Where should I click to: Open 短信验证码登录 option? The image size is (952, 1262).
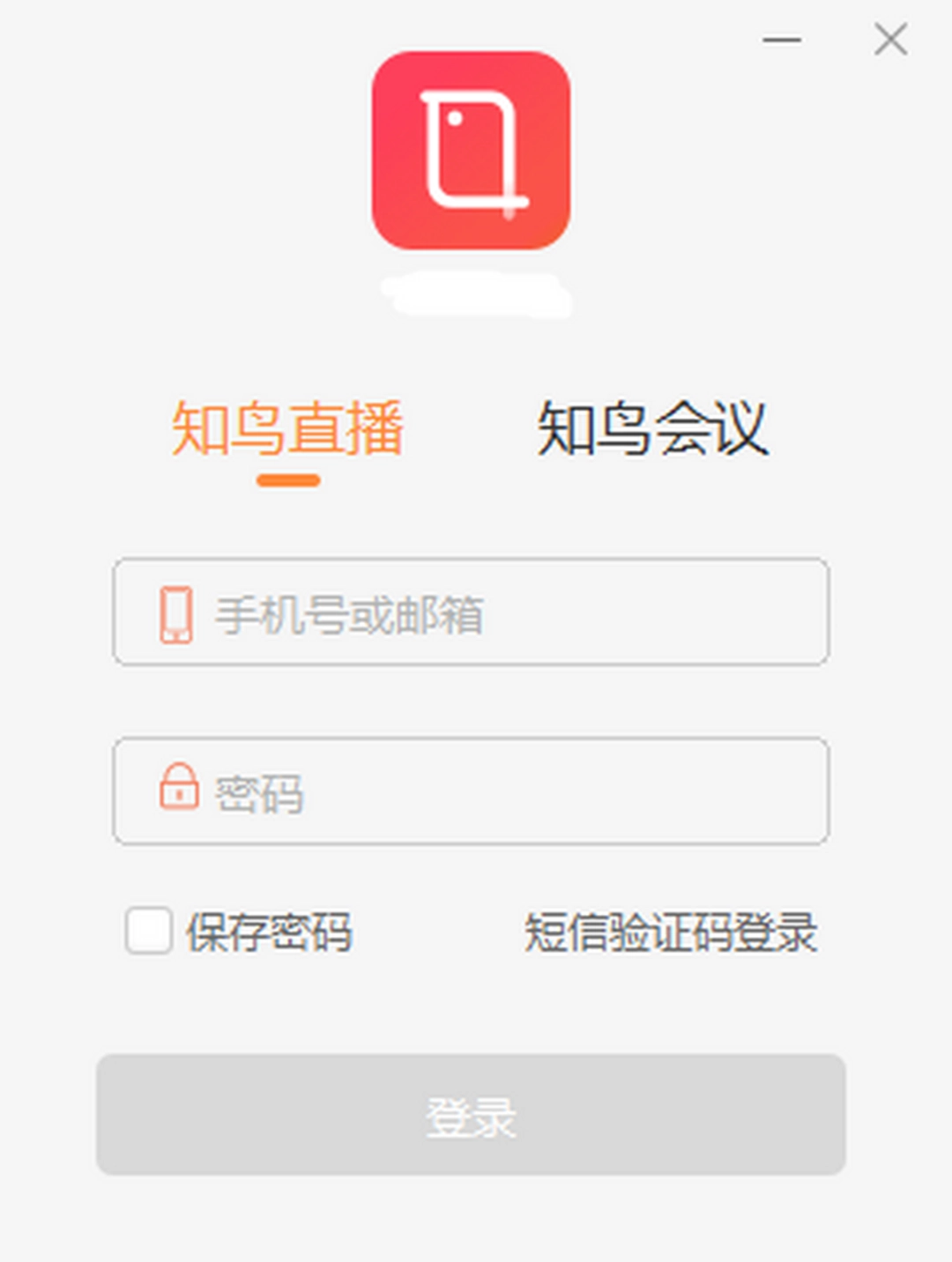pyautogui.click(x=670, y=932)
